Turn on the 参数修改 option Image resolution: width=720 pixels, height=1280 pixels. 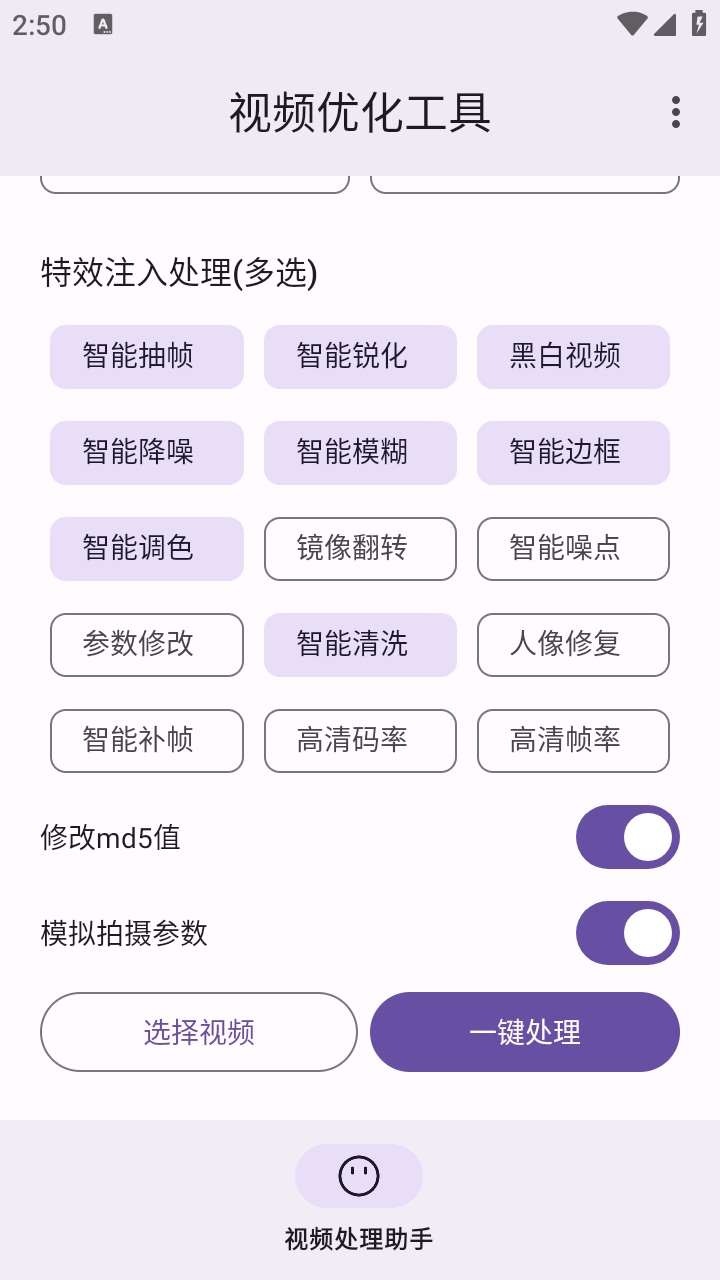(x=146, y=645)
